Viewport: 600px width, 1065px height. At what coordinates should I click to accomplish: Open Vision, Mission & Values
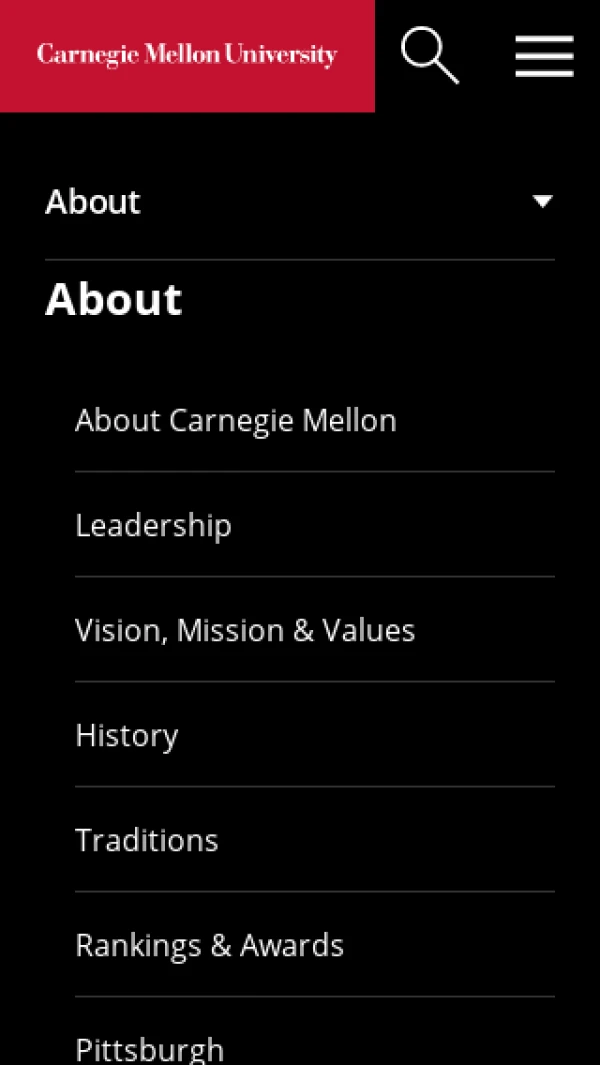[x=245, y=631]
